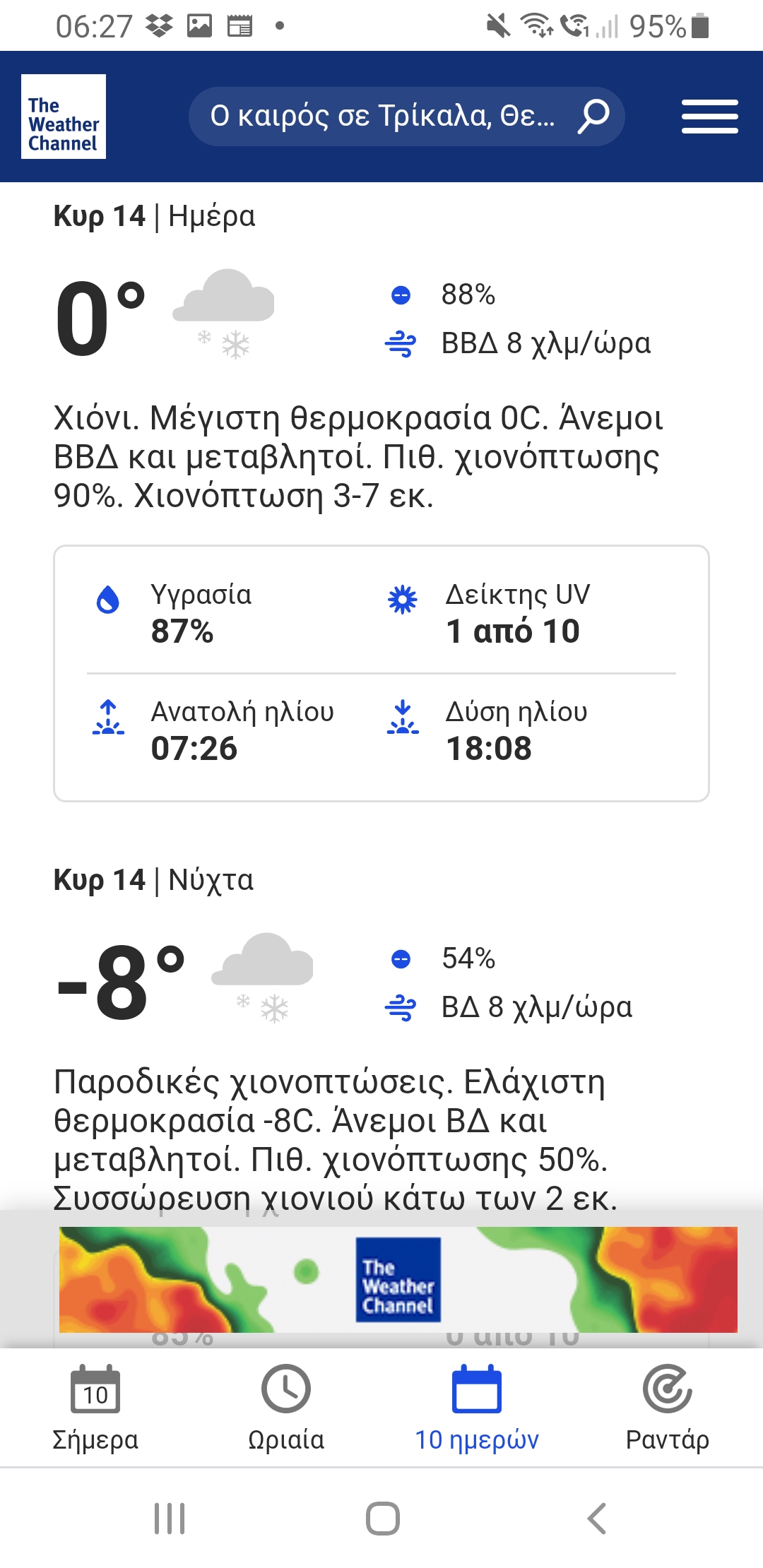Open the Ραντάρ tab
This screenshot has height=1568, width=763.
(668, 1407)
